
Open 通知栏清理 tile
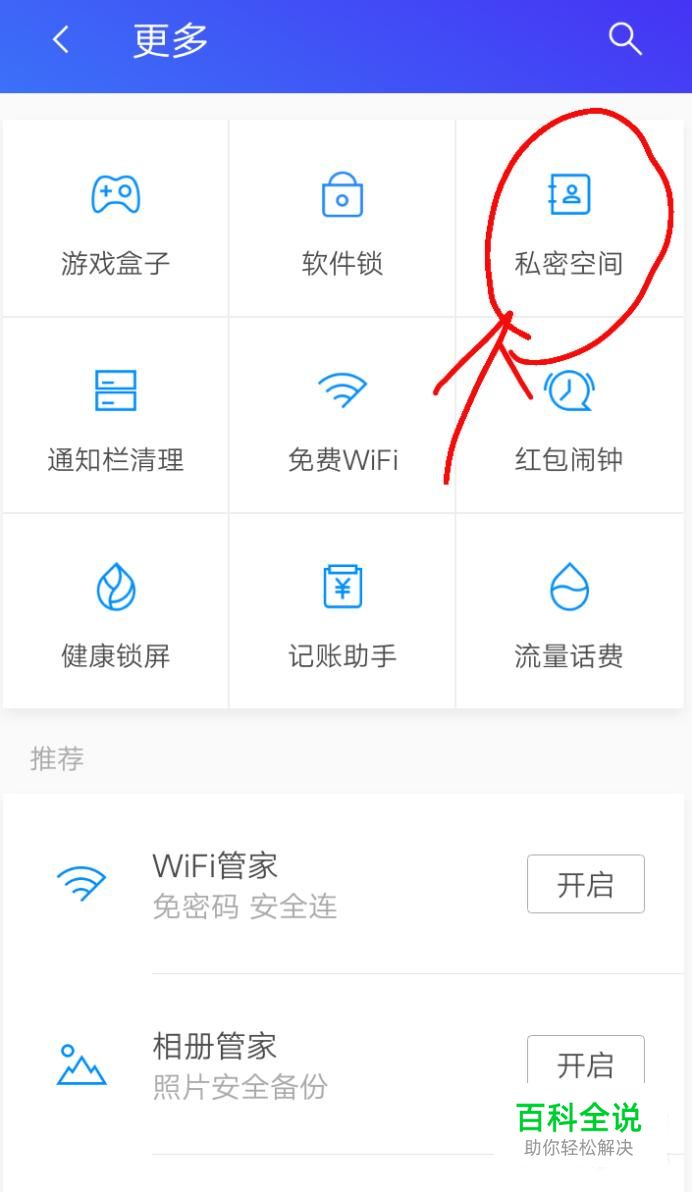point(116,415)
